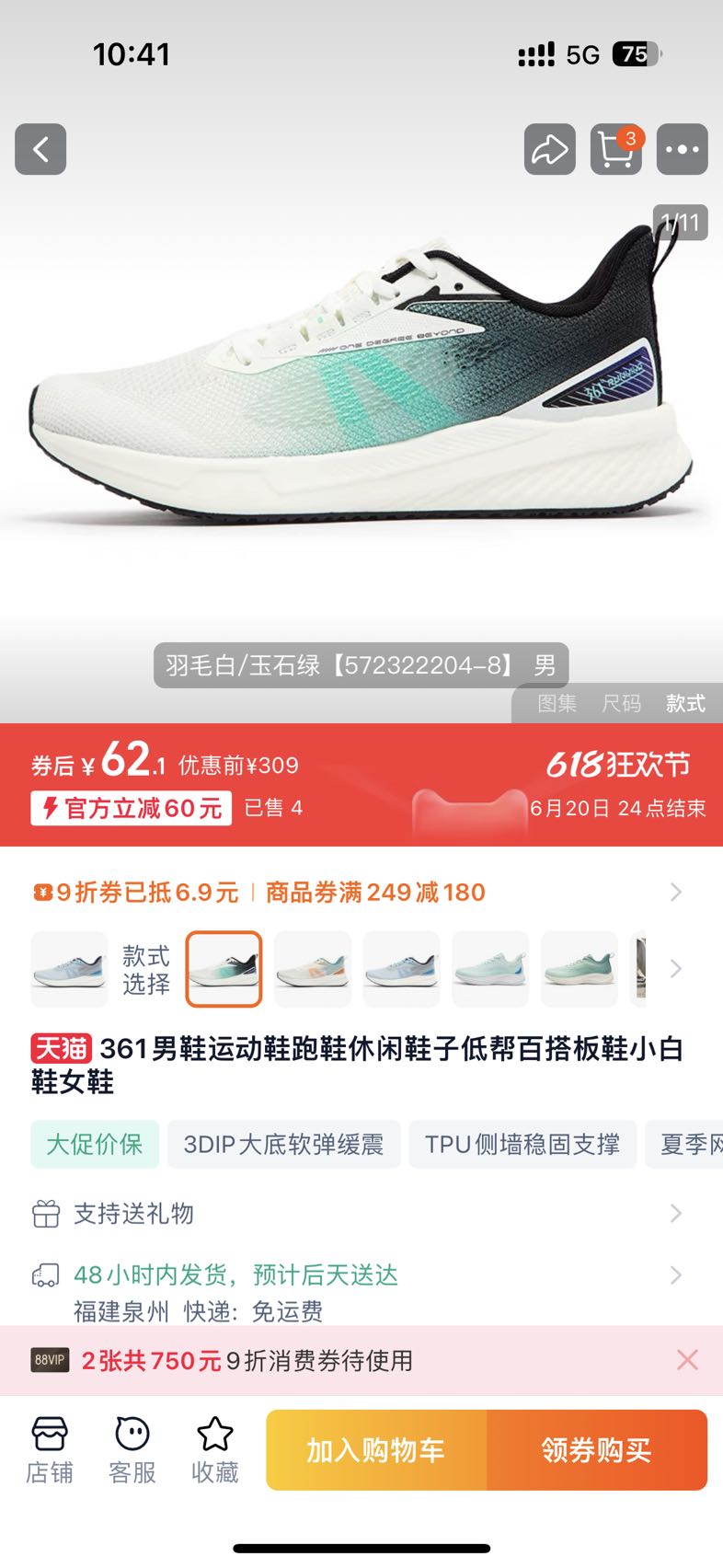Share this product

click(x=550, y=149)
